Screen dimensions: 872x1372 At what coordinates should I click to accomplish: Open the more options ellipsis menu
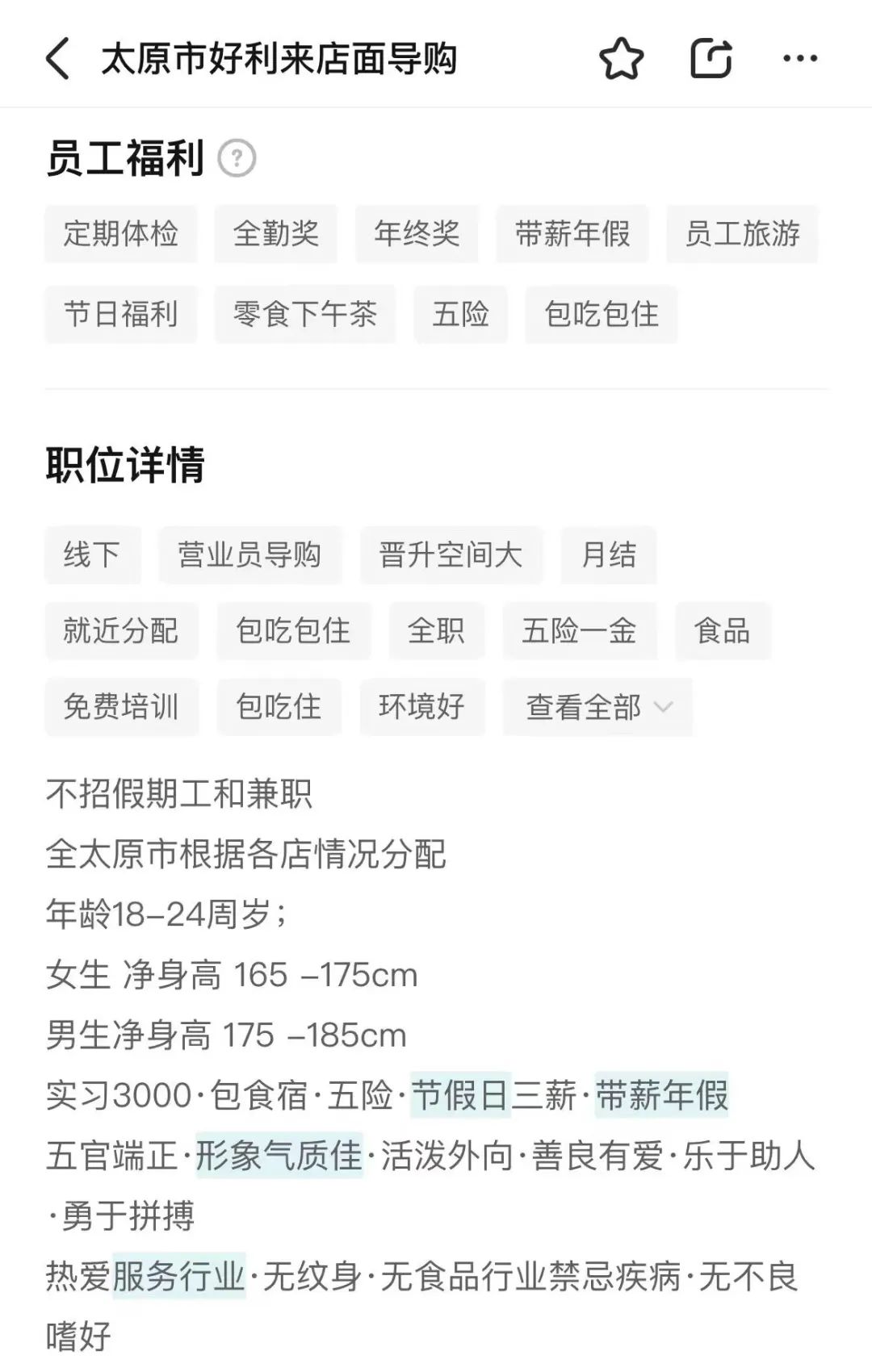tap(798, 58)
